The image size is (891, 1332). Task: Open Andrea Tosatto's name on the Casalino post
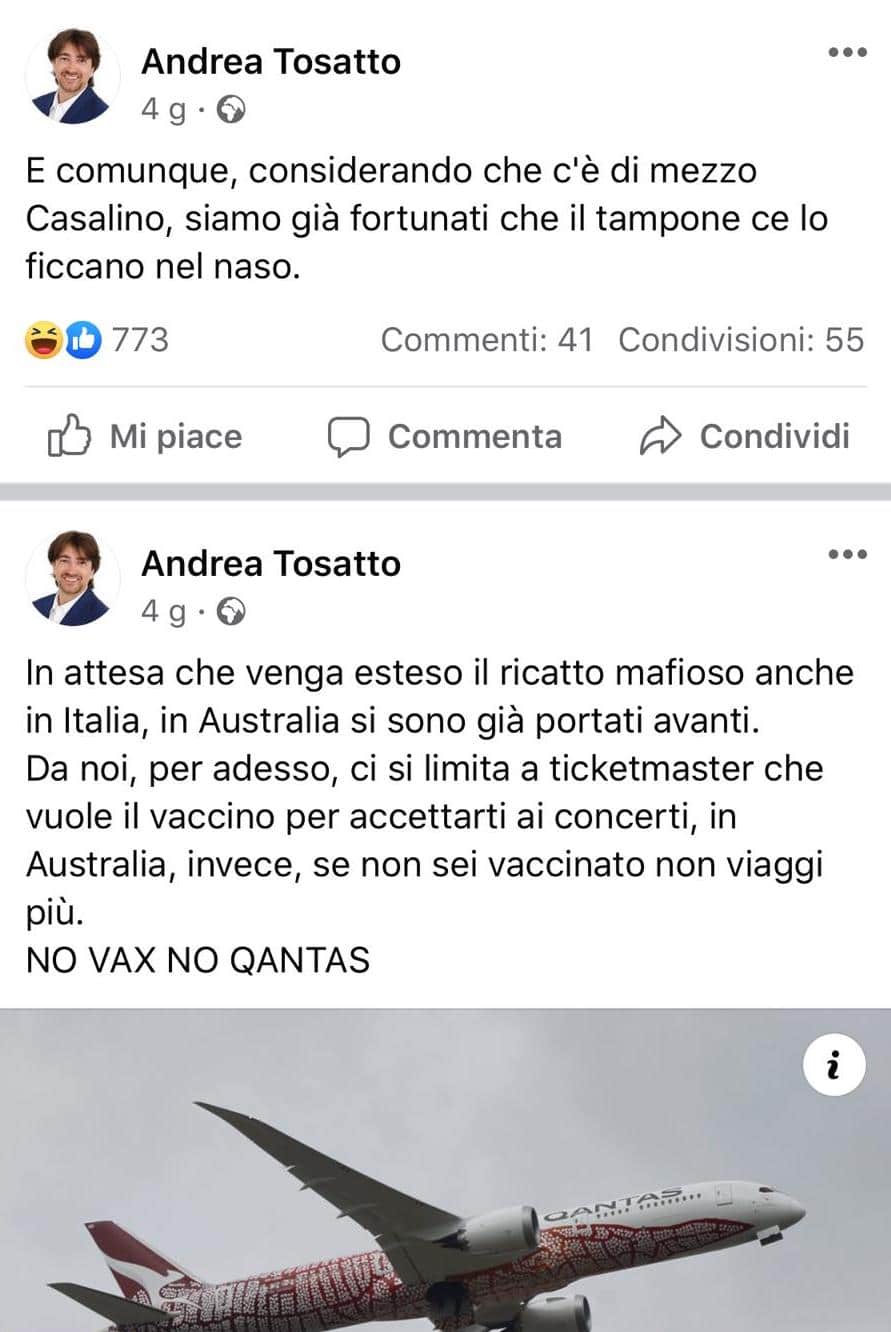point(271,61)
